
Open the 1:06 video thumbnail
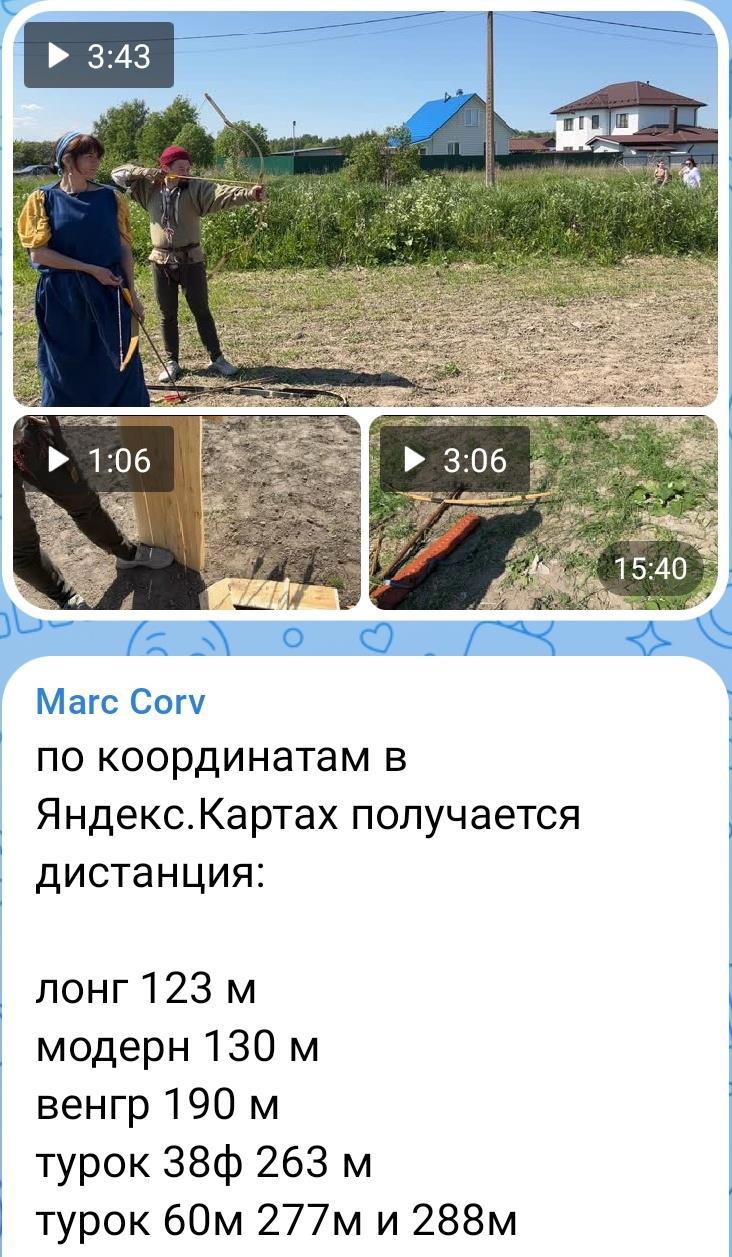point(186,512)
